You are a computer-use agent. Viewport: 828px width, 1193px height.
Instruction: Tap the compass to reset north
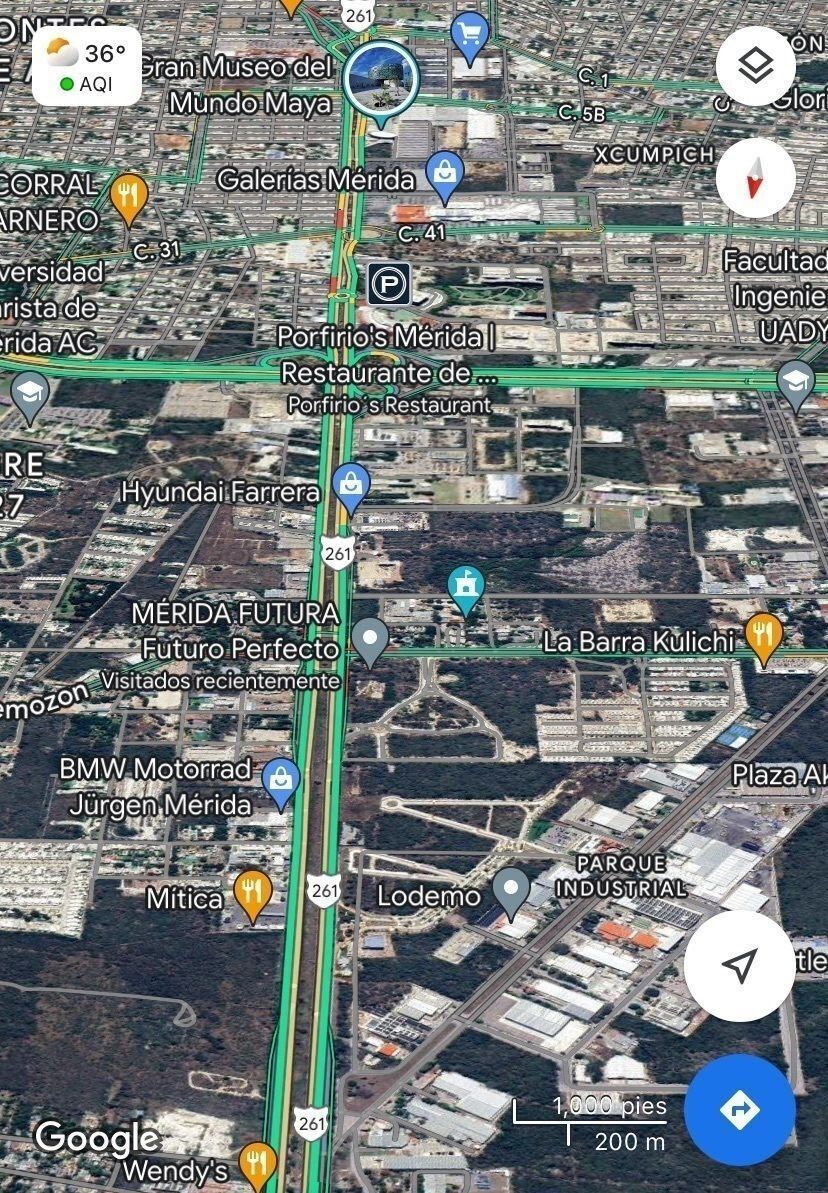coord(755,178)
